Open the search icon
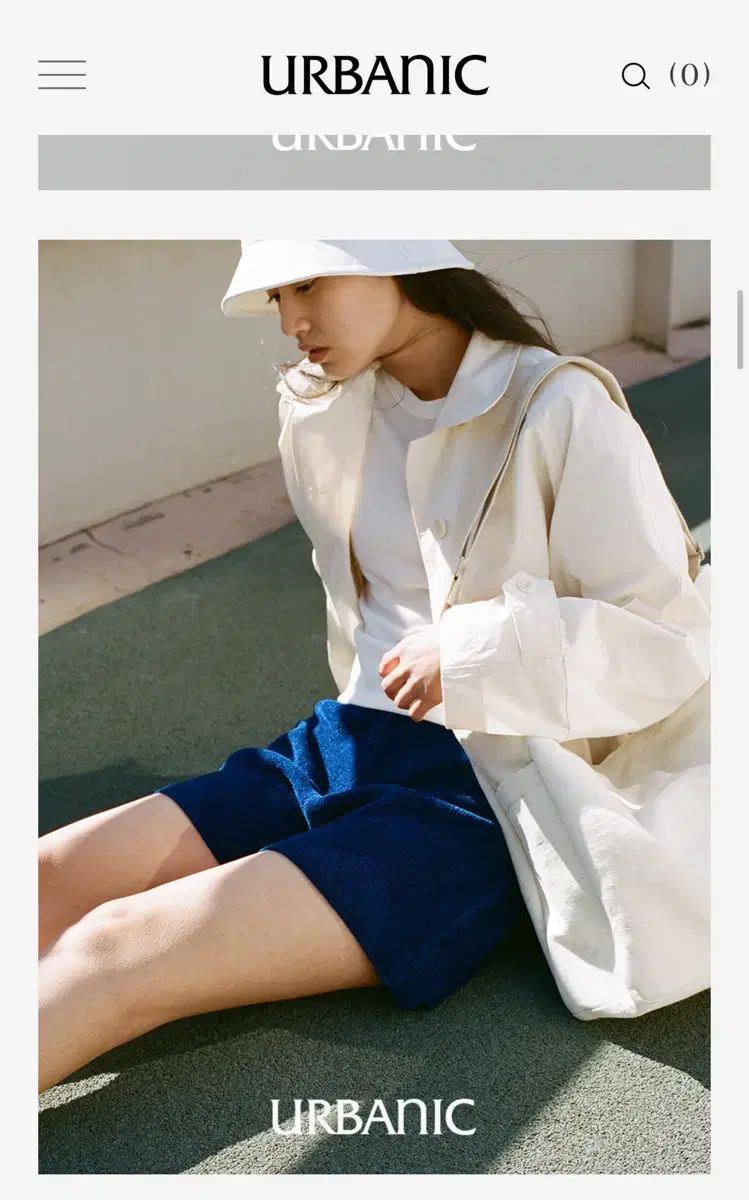The height and width of the screenshot is (1200, 749). pos(635,76)
